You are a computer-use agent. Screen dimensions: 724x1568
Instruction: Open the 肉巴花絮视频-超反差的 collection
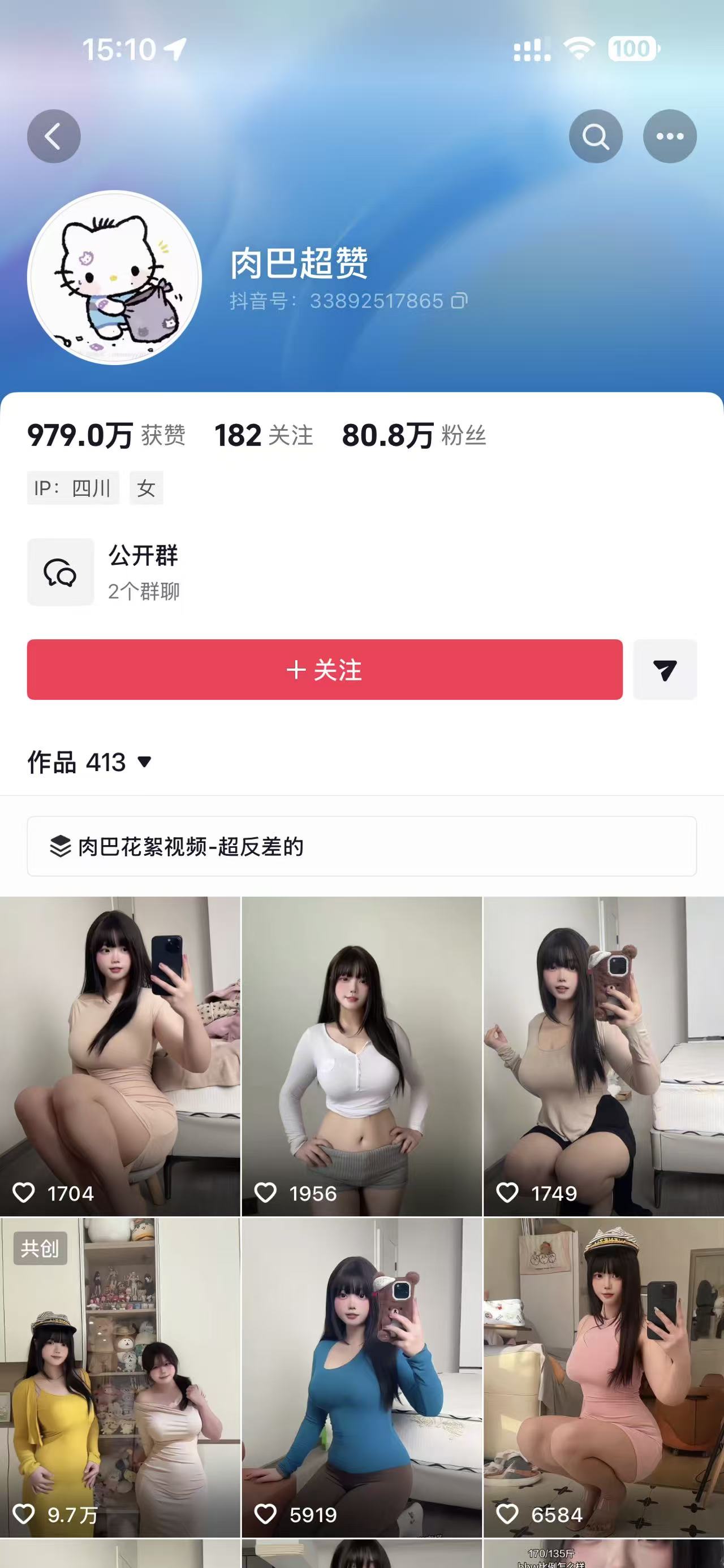tap(361, 846)
